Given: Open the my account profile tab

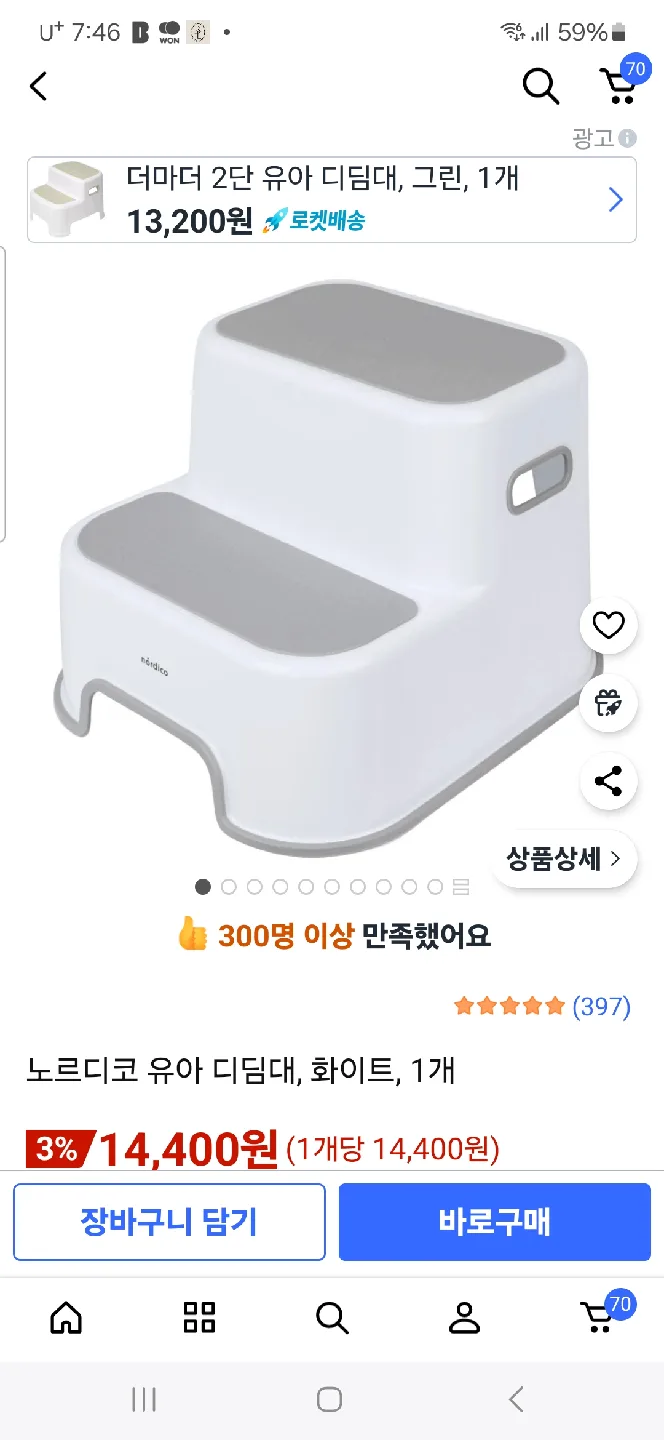Looking at the screenshot, I should (x=464, y=1318).
